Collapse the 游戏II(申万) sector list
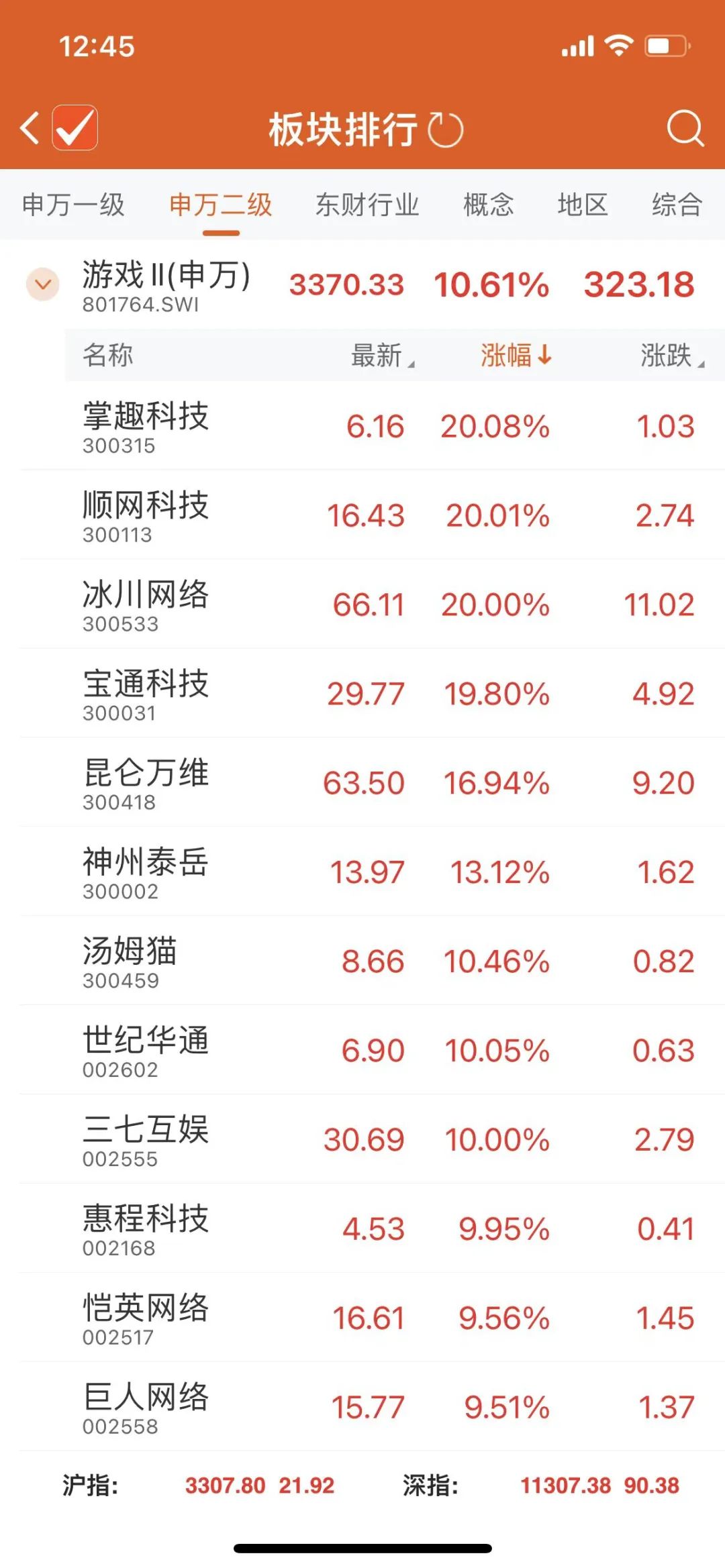 click(x=43, y=284)
